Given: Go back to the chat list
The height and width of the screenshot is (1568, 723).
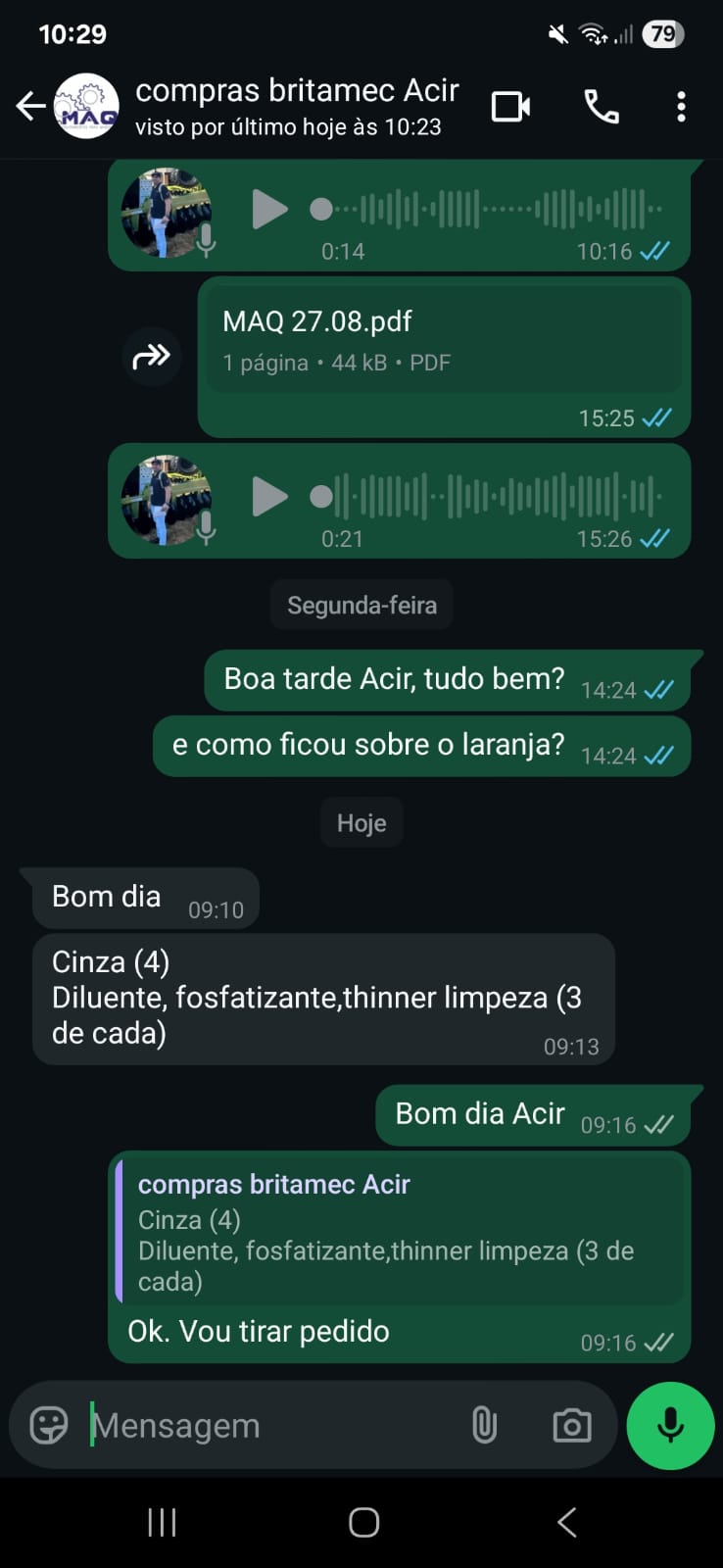Looking at the screenshot, I should [x=30, y=106].
